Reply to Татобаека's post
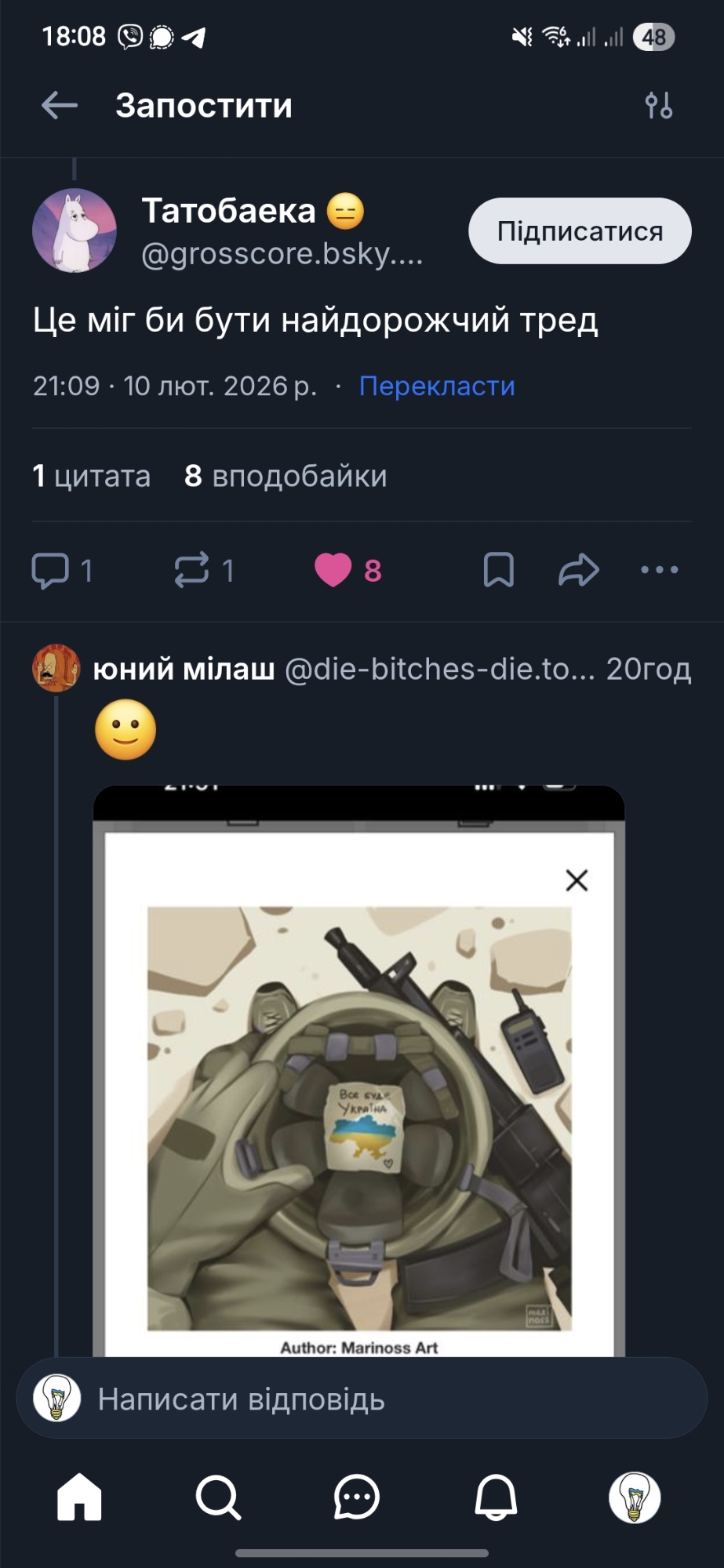This screenshot has width=724, height=1568. [x=50, y=570]
